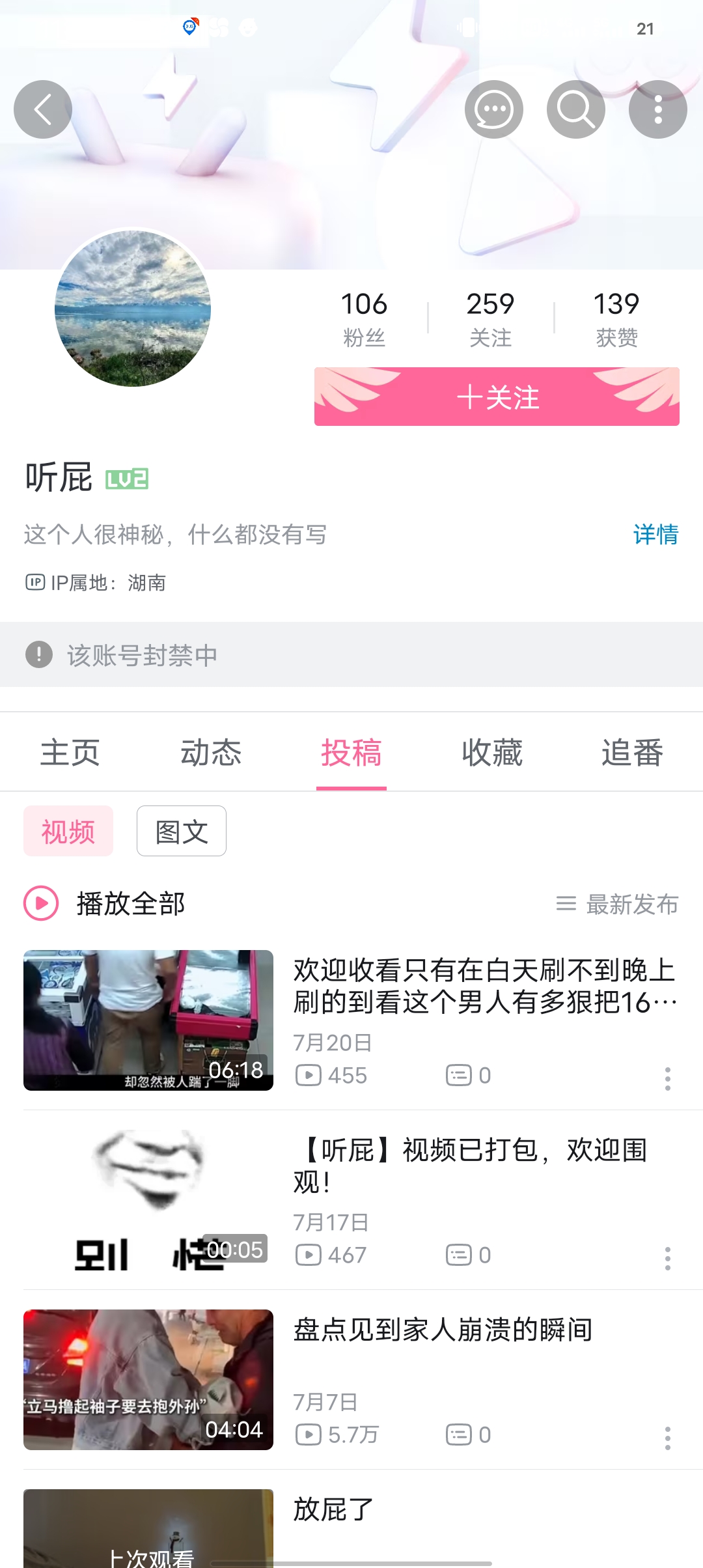This screenshot has width=703, height=1568.
Task: Tap the 播放全部 play icon
Action: (41, 904)
